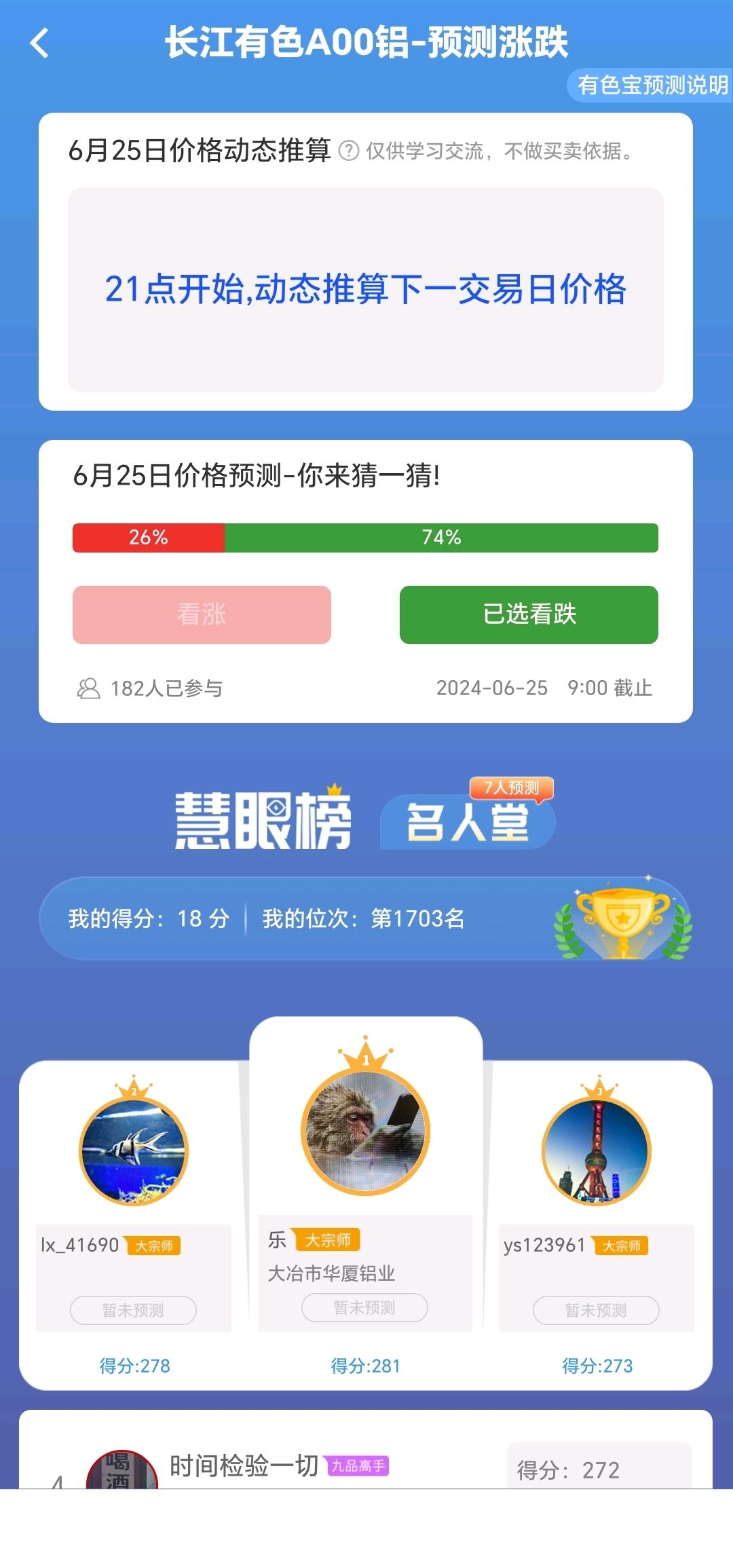Select the 看涨 prediction button

[202, 614]
